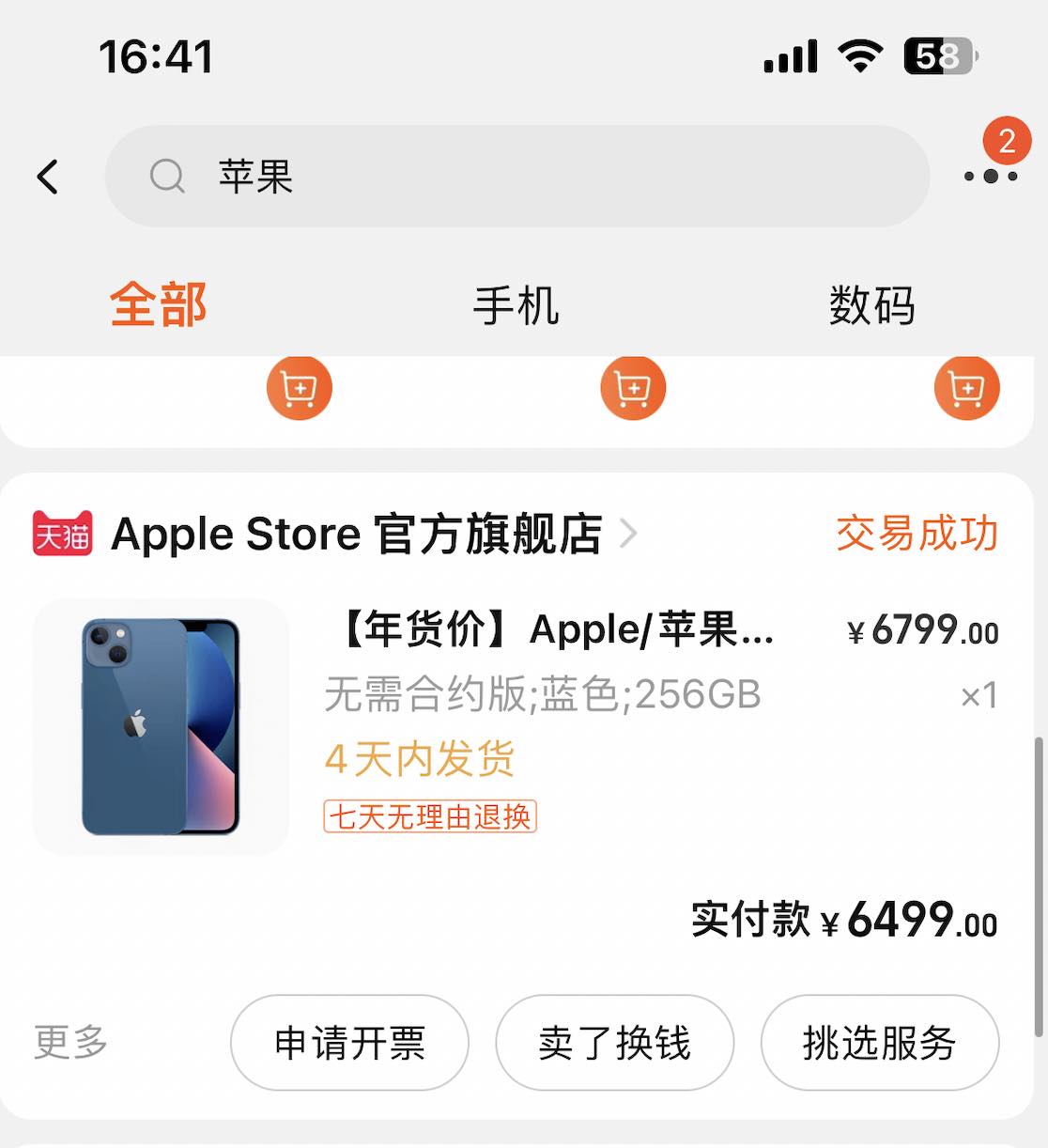Viewport: 1048px width, 1148px height.
Task: Tap the 申请开票 button
Action: 349,1043
